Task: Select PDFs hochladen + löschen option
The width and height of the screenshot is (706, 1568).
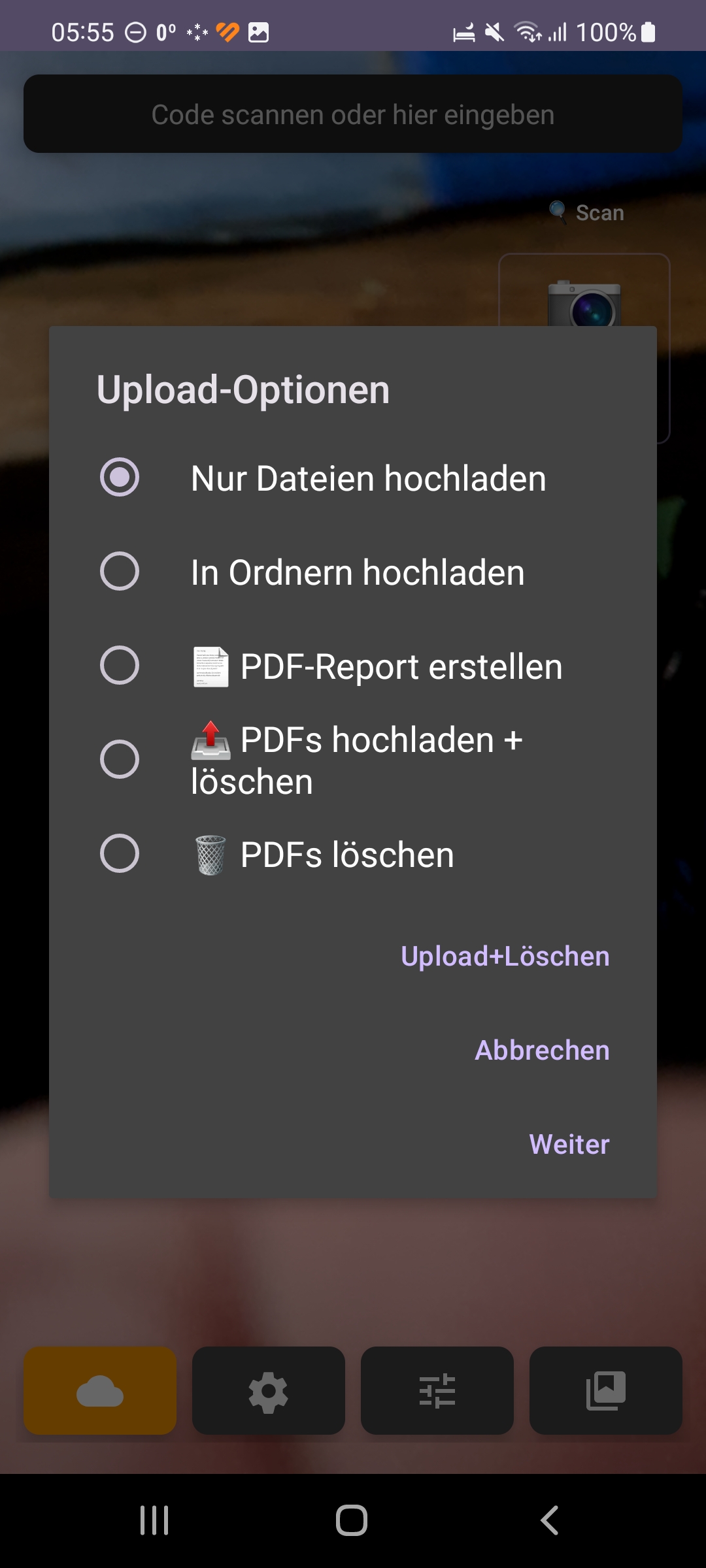Action: pyautogui.click(x=120, y=759)
